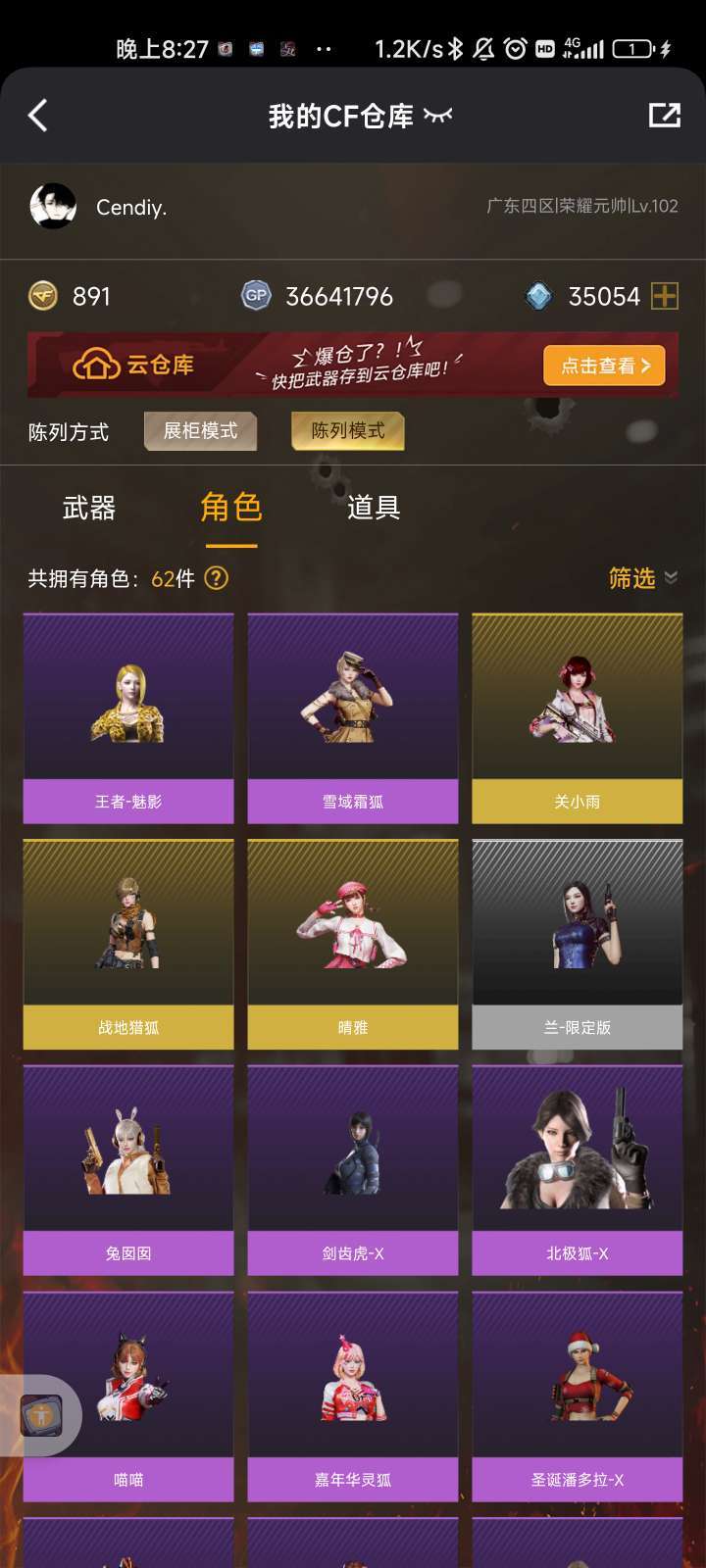This screenshot has width=706, height=1568.
Task: View the 关小雨 character card
Action: click(578, 717)
